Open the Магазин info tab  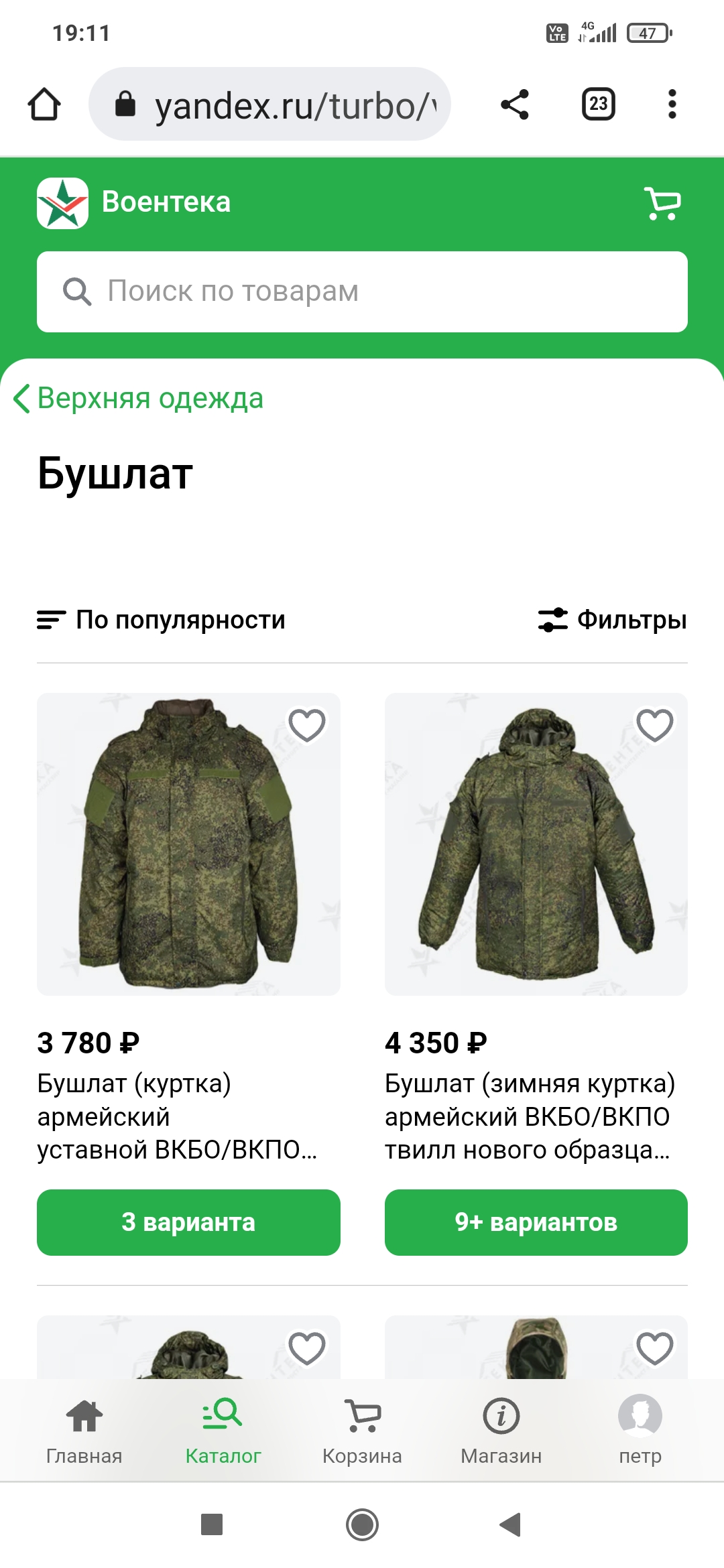pos(501,1431)
